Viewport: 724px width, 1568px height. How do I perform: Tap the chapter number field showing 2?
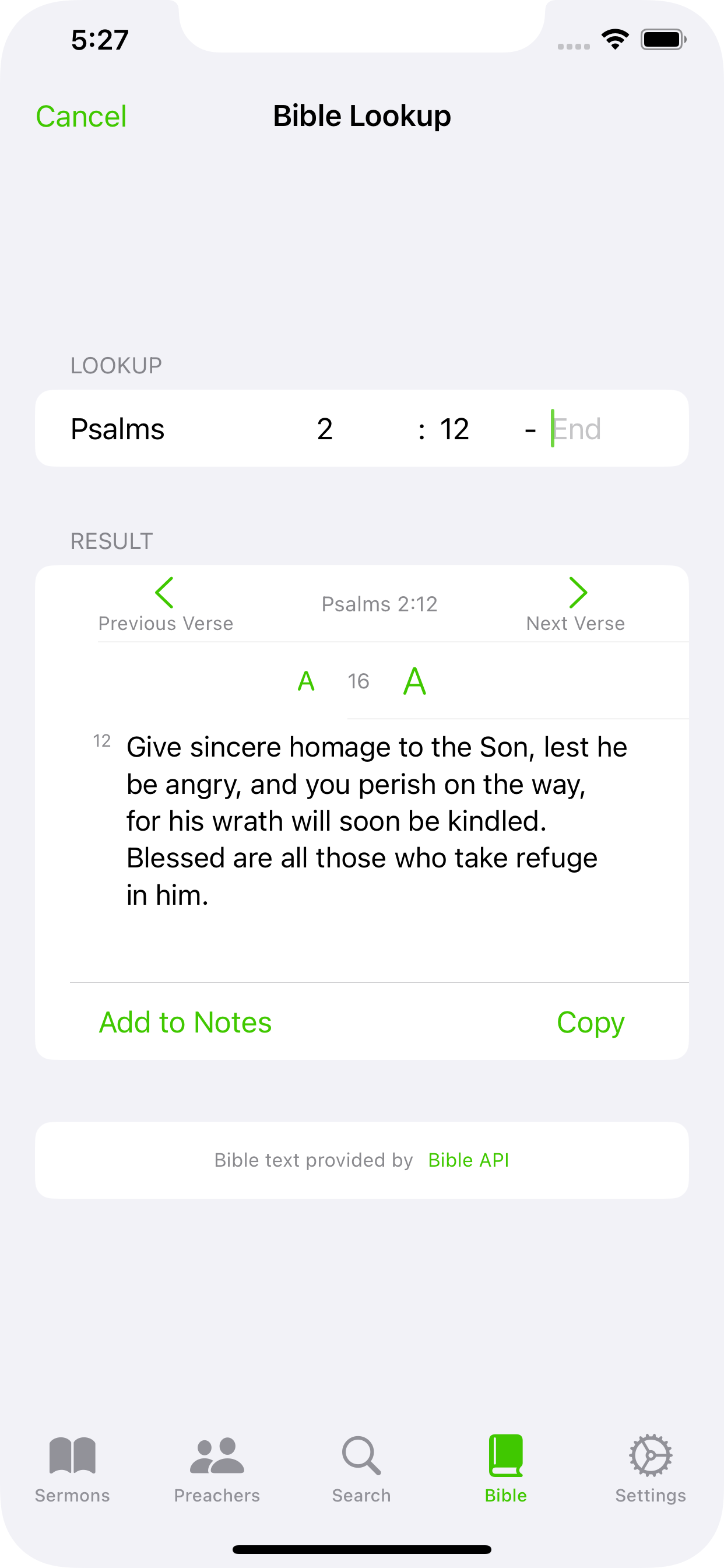click(325, 429)
